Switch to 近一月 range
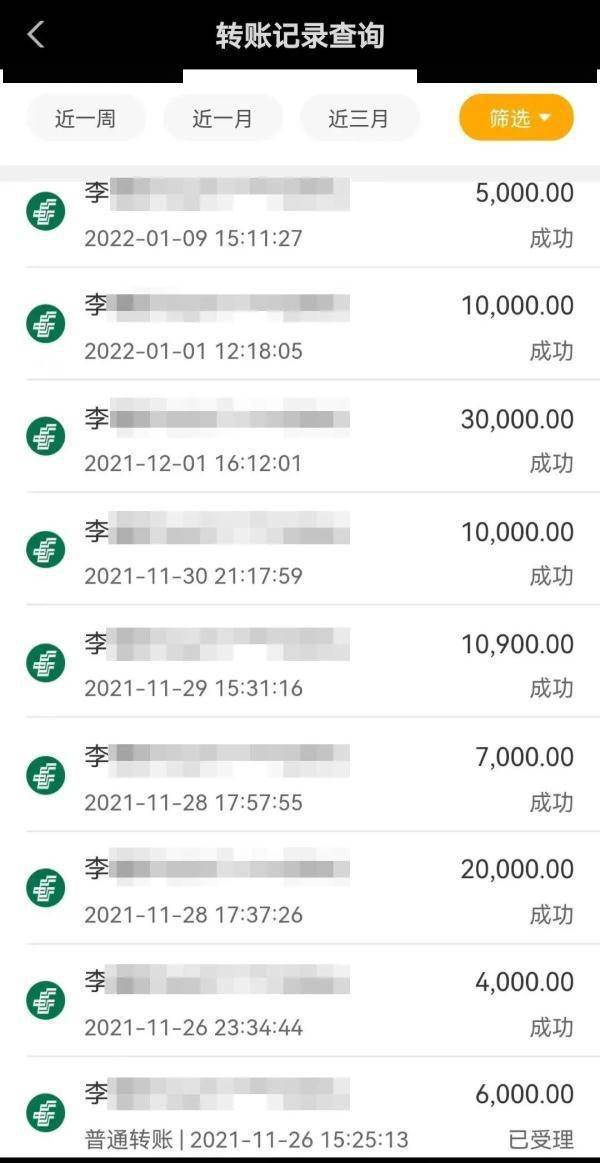The height and width of the screenshot is (1163, 600). [x=222, y=119]
